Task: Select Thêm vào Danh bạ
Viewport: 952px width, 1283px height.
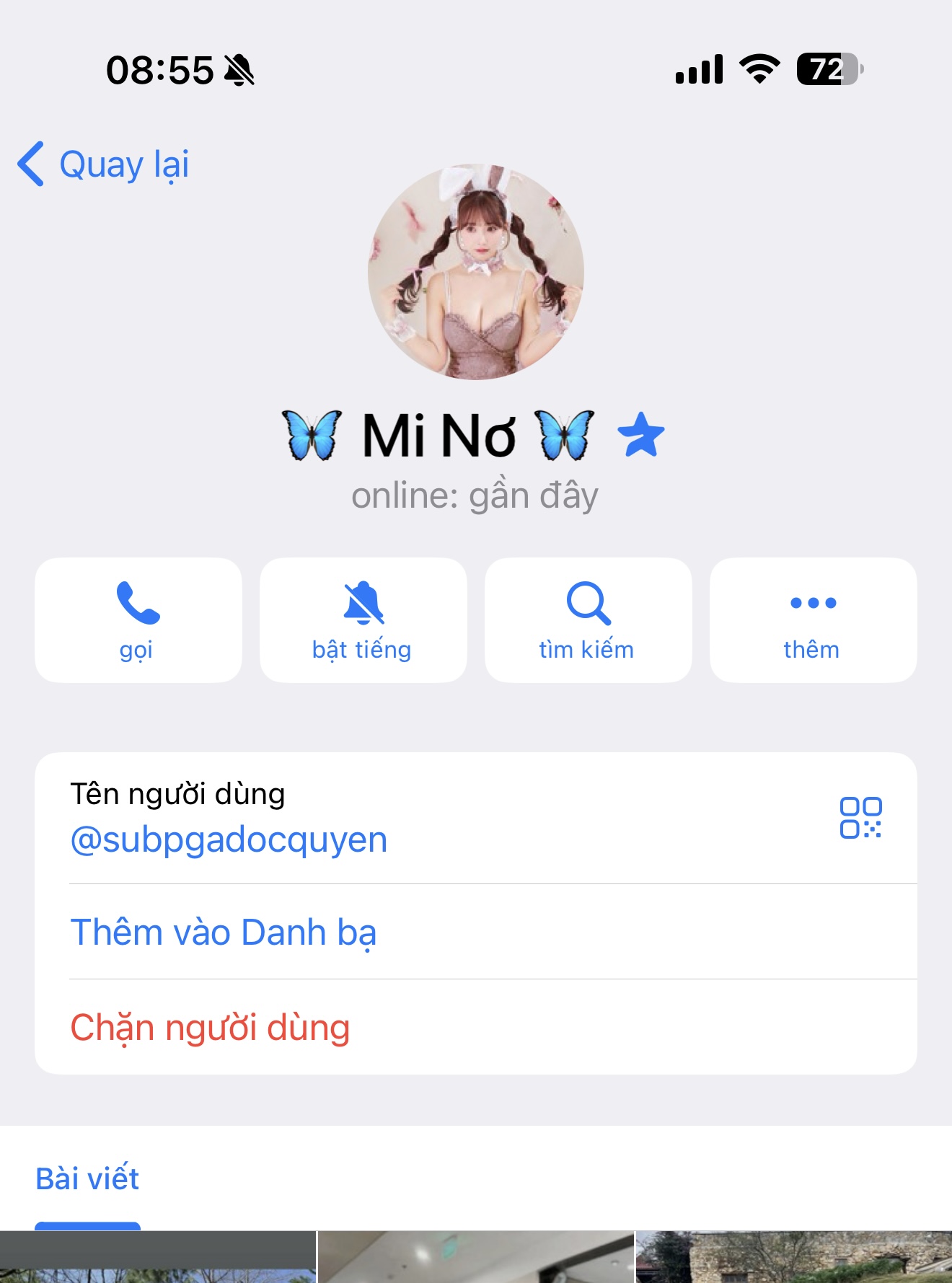Action: point(224,932)
